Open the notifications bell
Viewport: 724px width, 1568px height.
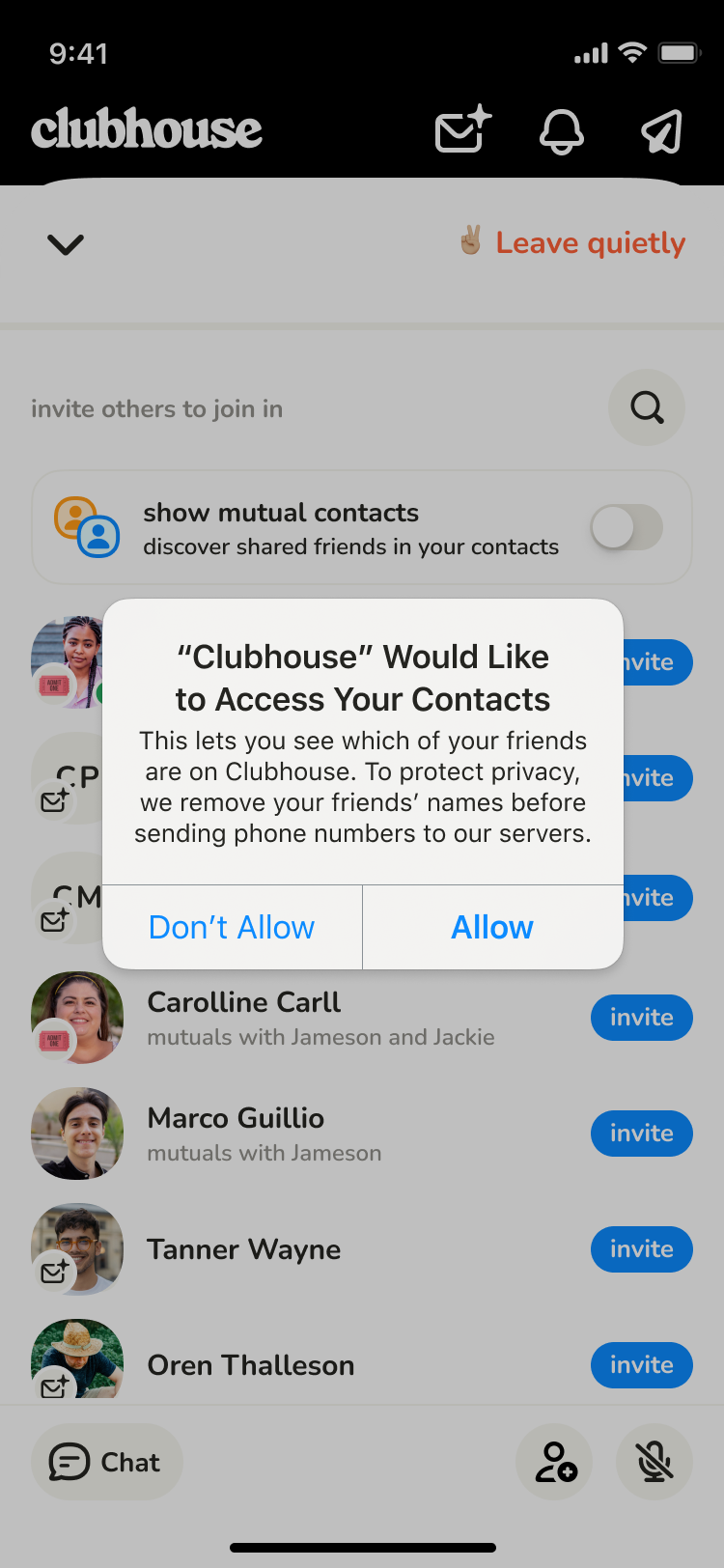click(562, 130)
